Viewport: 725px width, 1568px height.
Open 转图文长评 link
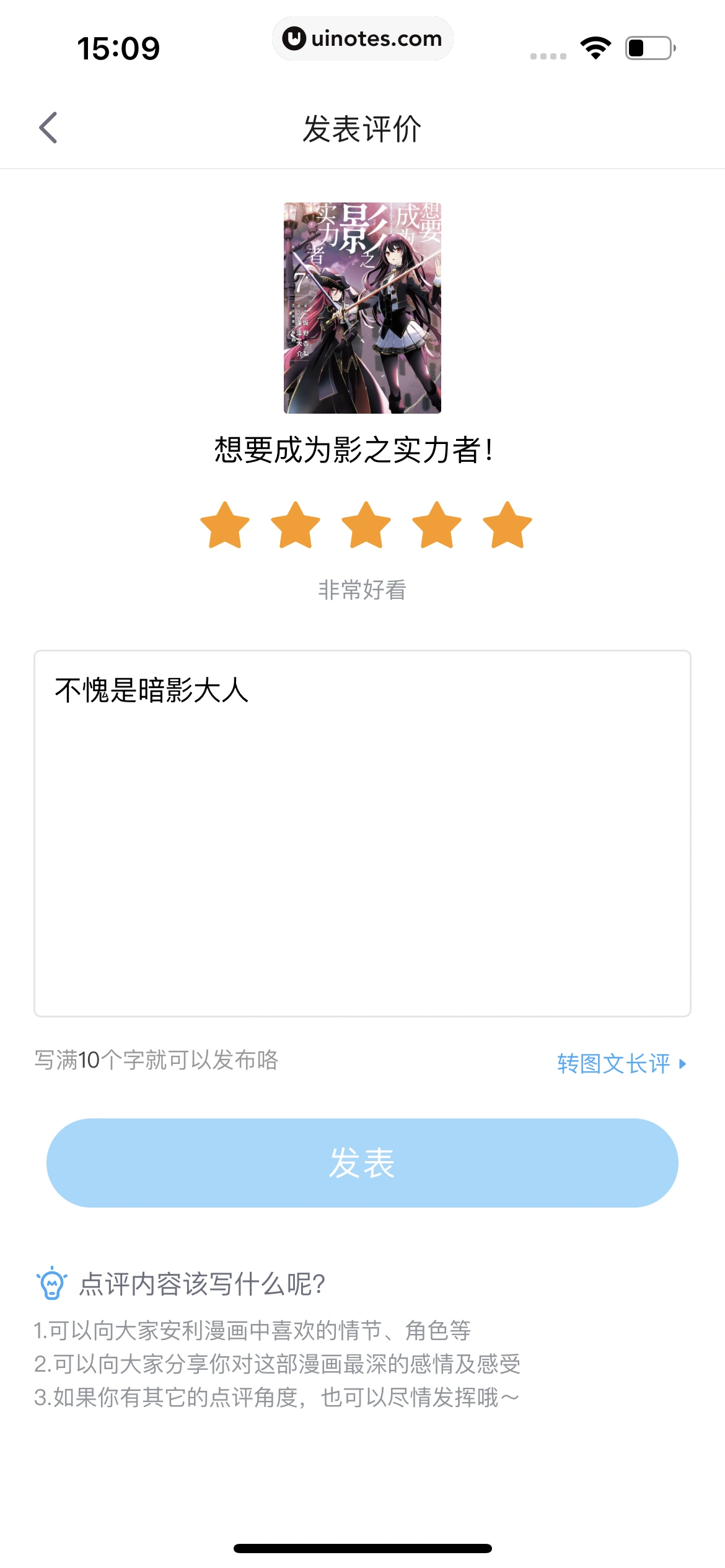[621, 1063]
